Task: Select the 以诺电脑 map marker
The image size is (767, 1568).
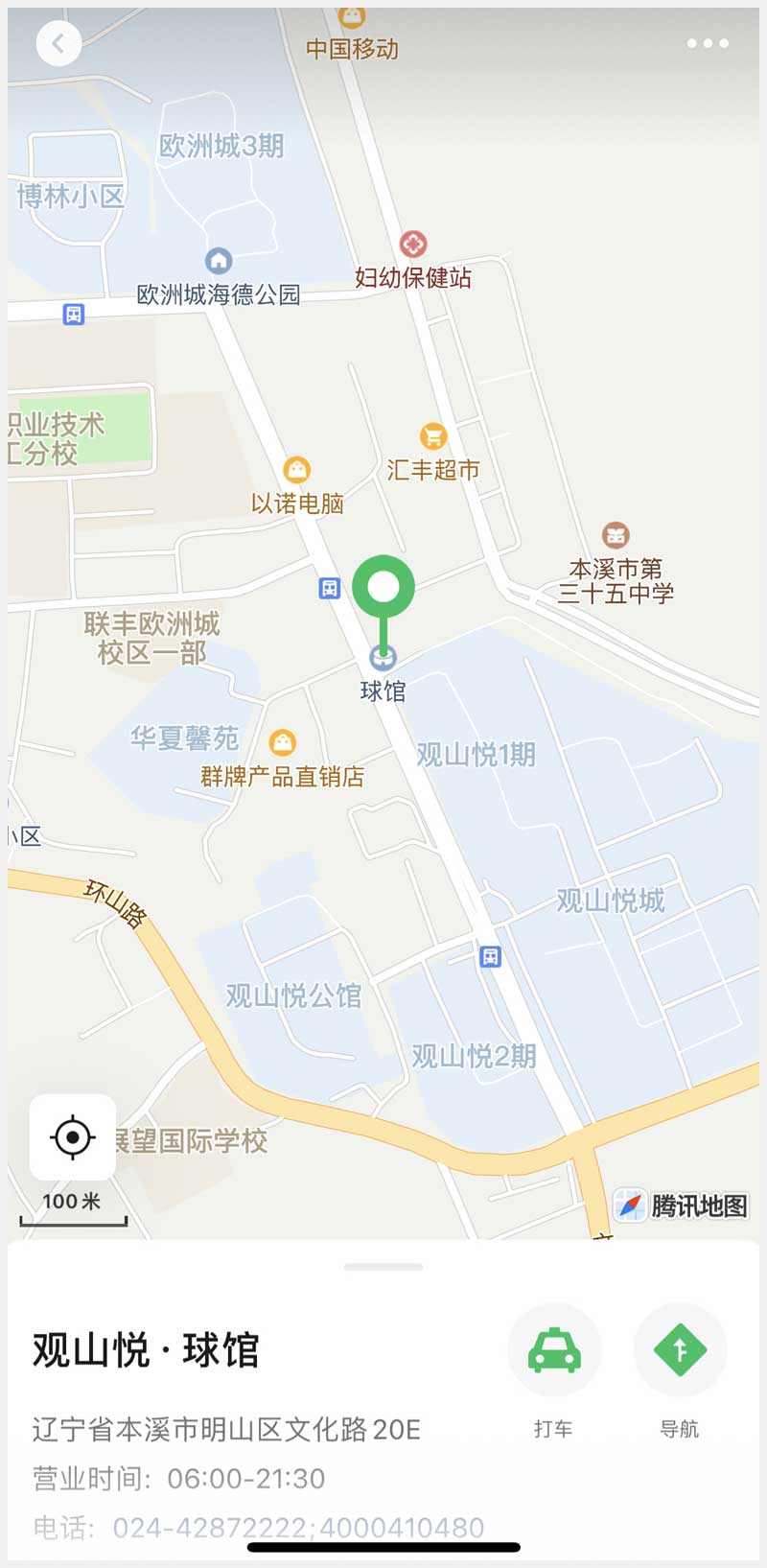Action: [297, 470]
